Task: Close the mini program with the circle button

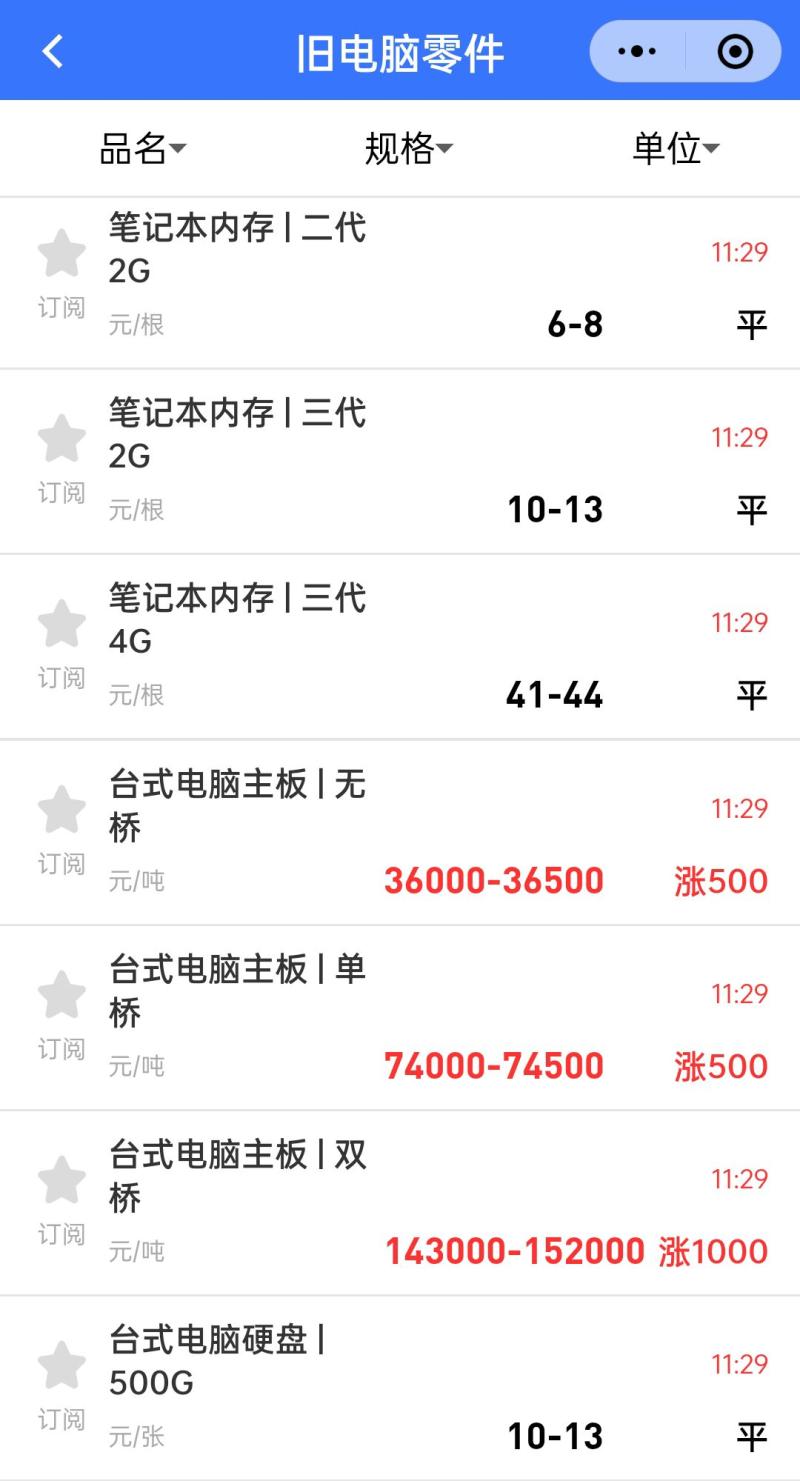Action: click(x=735, y=51)
